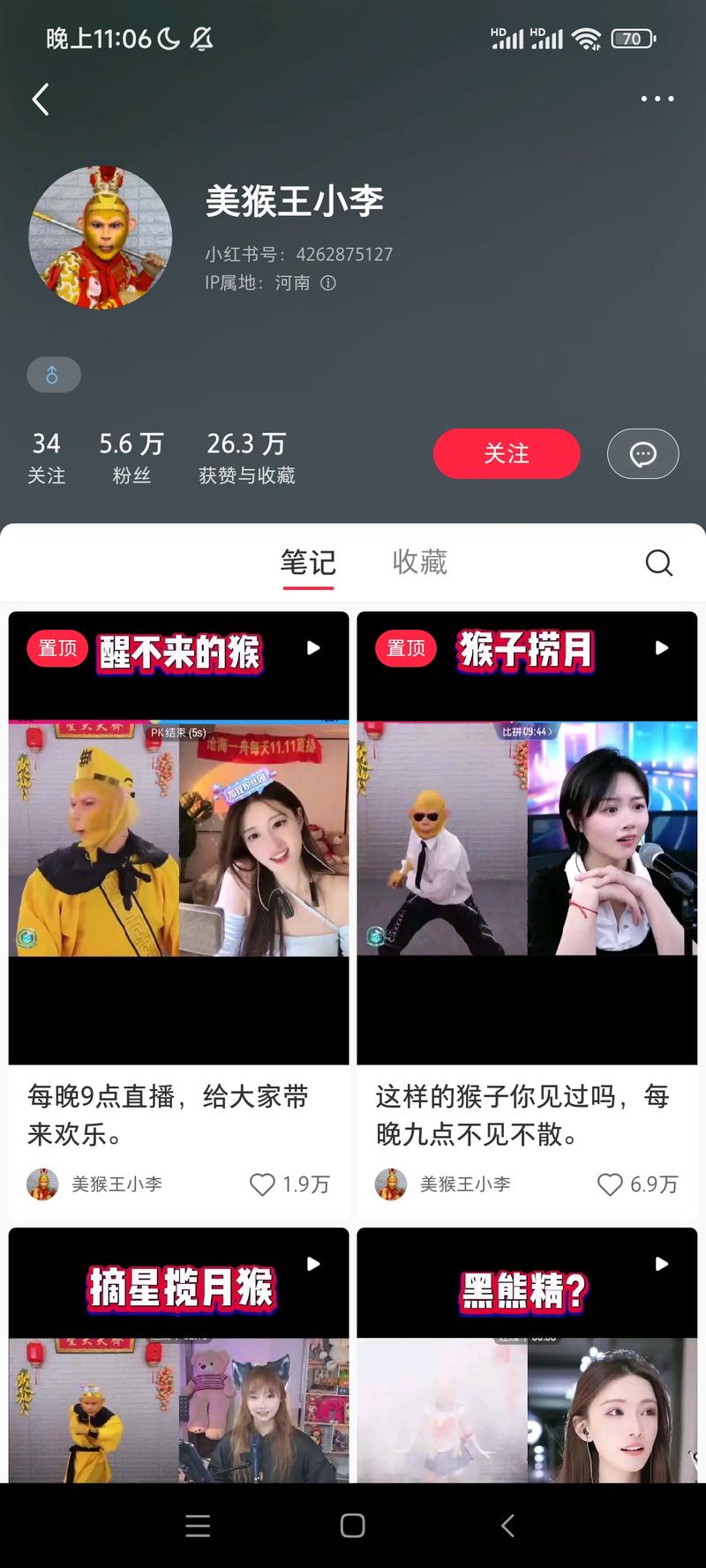Play the 黑熊精 video
Viewport: 706px width, 1568px height.
pyautogui.click(x=662, y=1263)
